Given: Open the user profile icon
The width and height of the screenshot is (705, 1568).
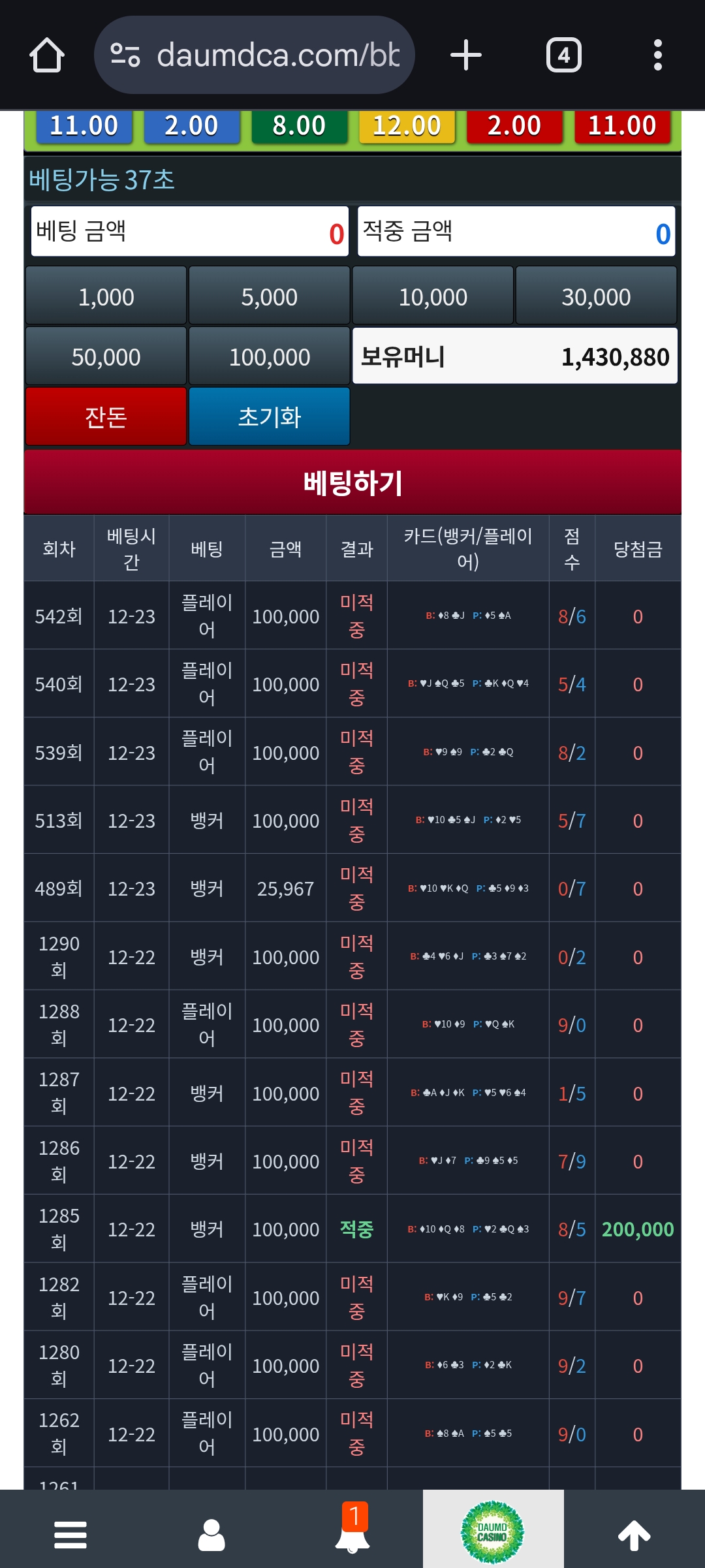Looking at the screenshot, I should 211,1534.
